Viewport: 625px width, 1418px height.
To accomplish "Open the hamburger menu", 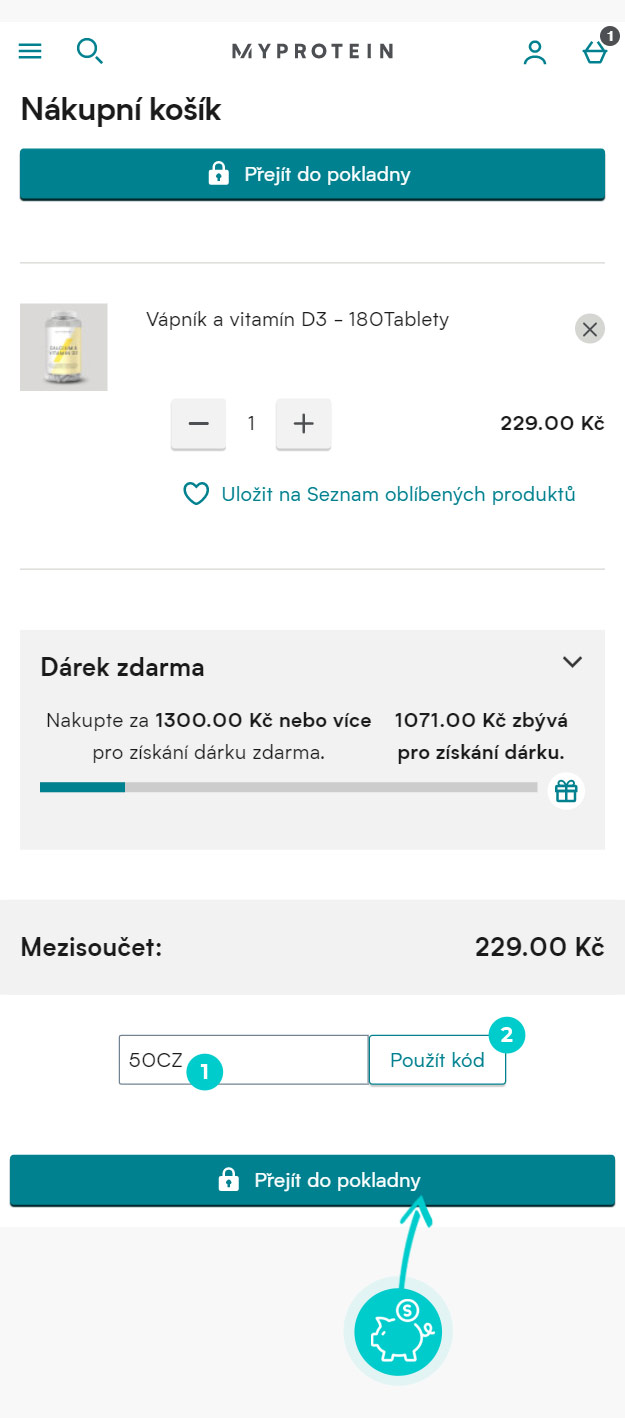I will pos(31,51).
